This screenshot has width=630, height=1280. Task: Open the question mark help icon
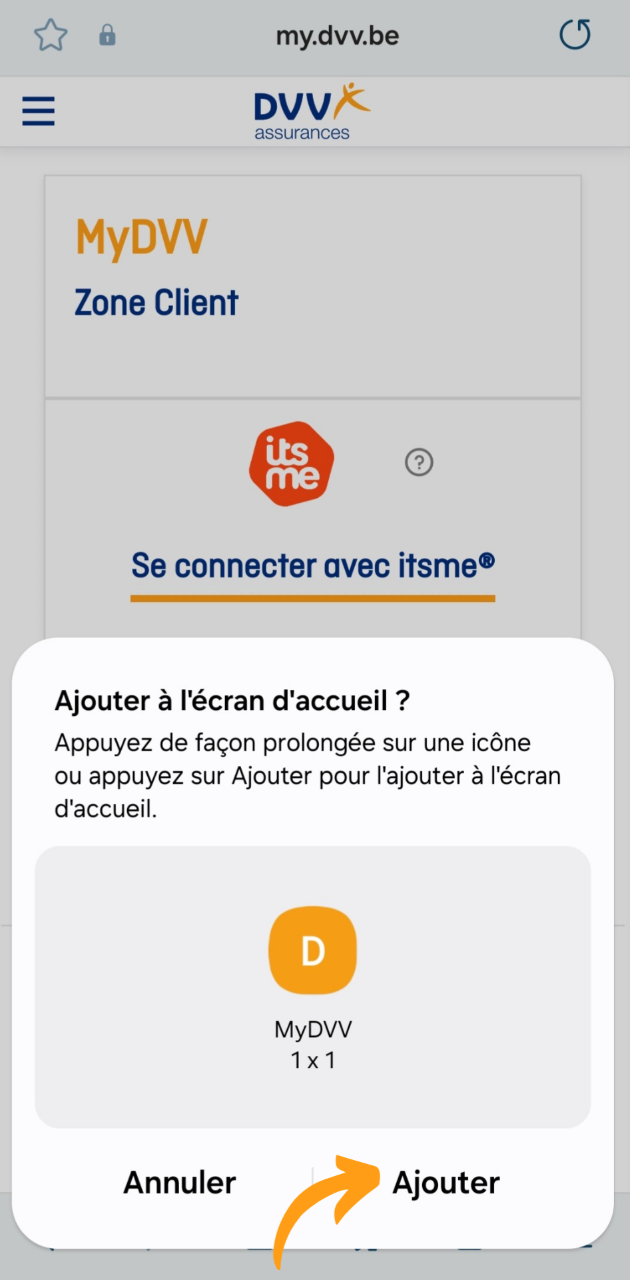(419, 463)
